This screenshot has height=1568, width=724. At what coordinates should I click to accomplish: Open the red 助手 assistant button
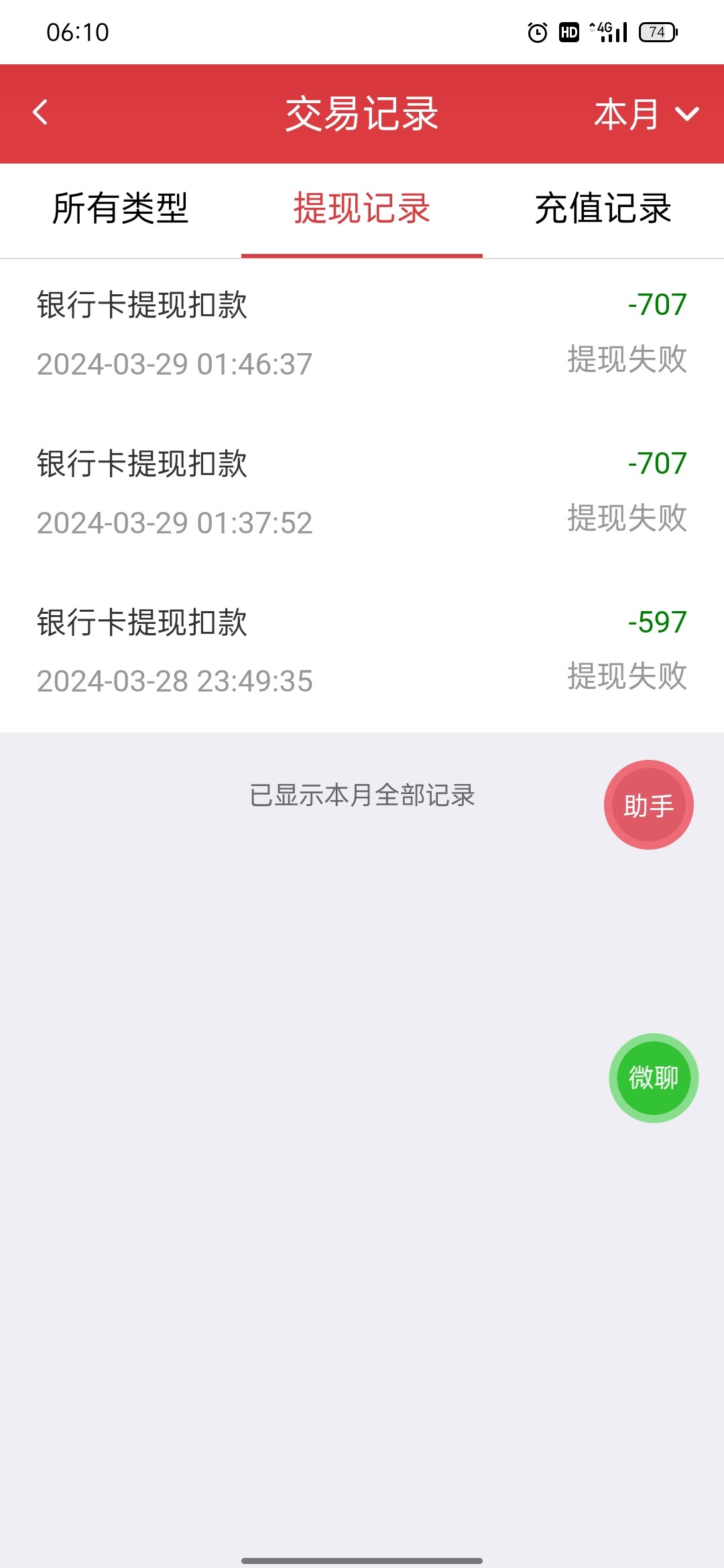click(x=648, y=805)
